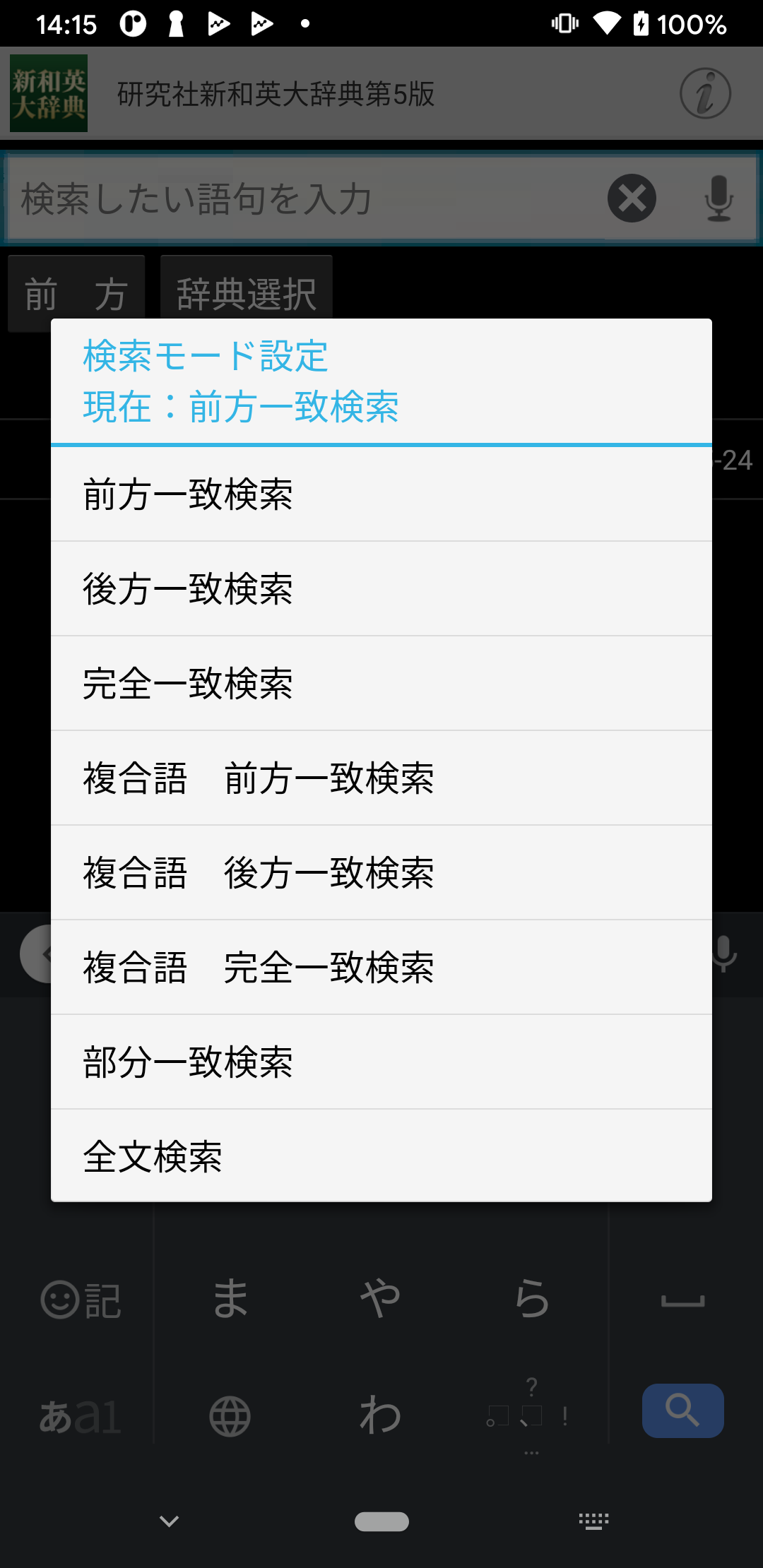Select 複合語 前方一致検索 option
Image resolution: width=763 pixels, height=1568 pixels.
coord(381,778)
